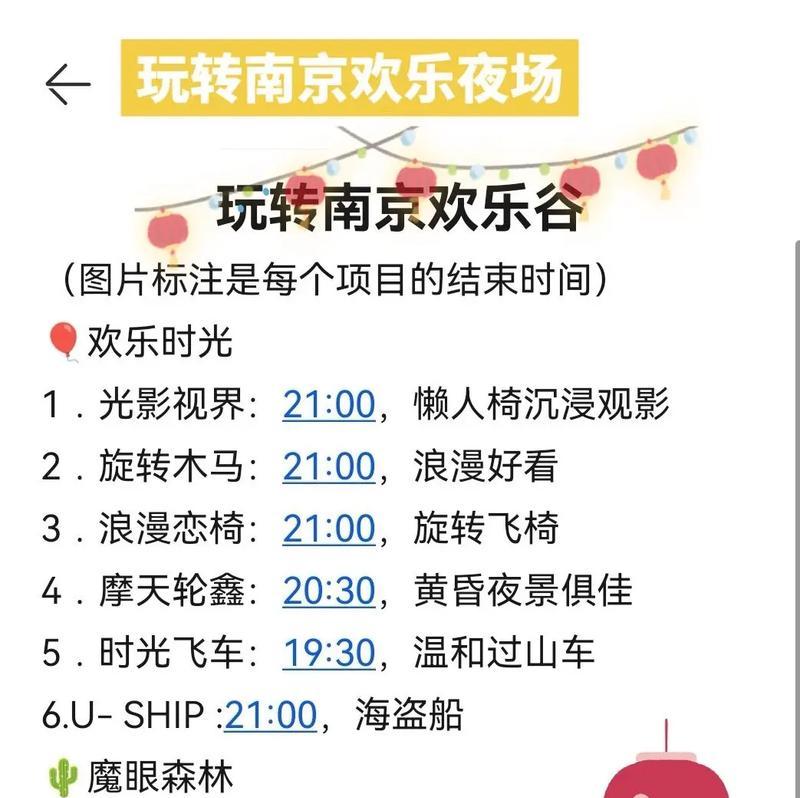The image size is (800, 798).
Task: Open the 20:30 link for 摩天轮鑫
Action: (x=328, y=591)
